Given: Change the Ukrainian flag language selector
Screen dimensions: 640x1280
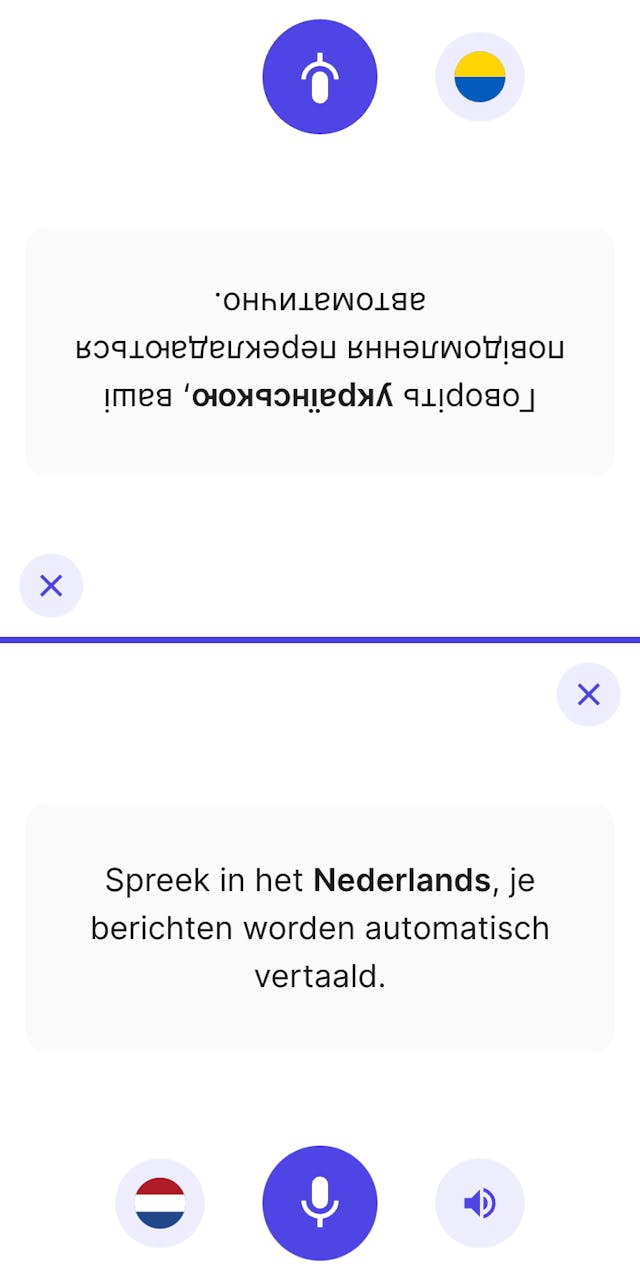Looking at the screenshot, I should coord(480,77).
